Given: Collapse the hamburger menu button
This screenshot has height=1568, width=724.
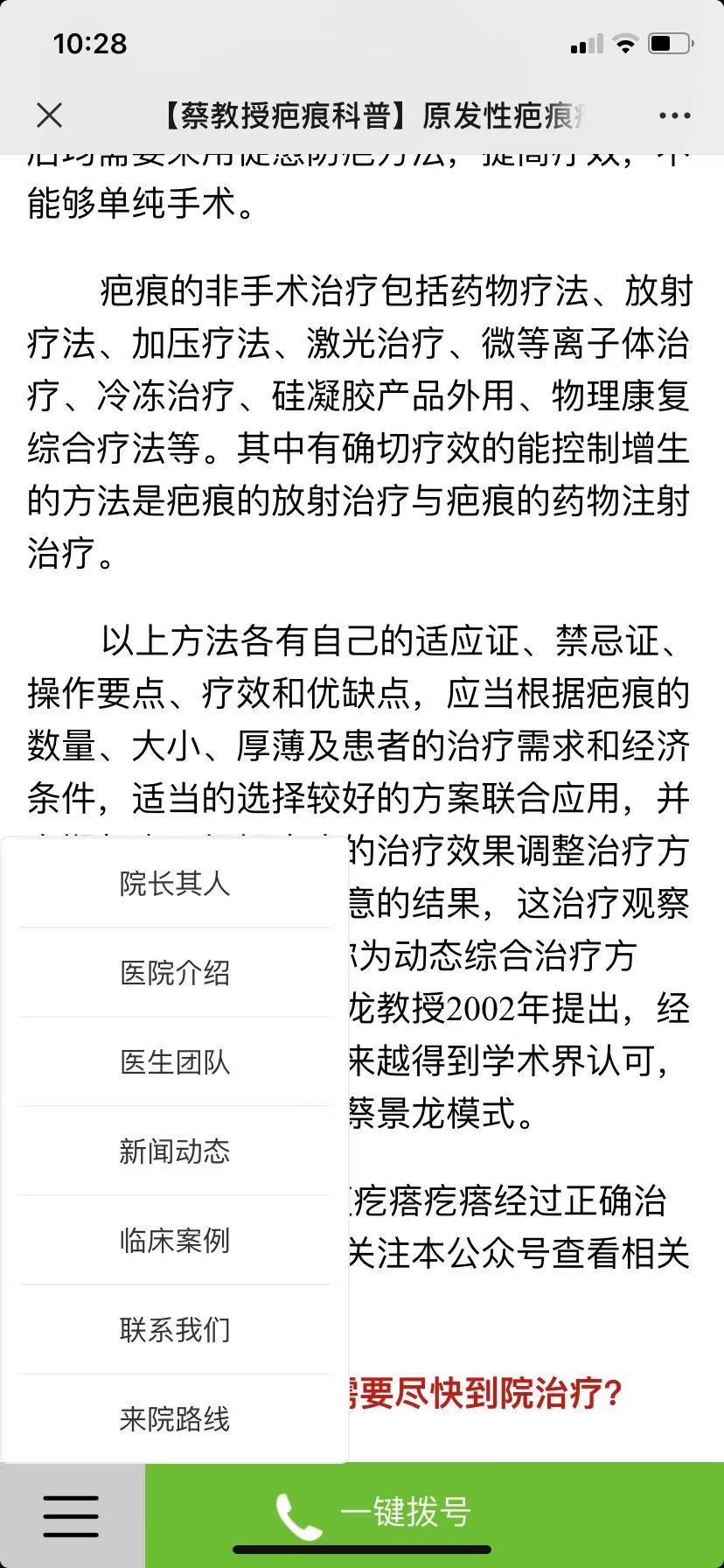Looking at the screenshot, I should (x=72, y=1515).
